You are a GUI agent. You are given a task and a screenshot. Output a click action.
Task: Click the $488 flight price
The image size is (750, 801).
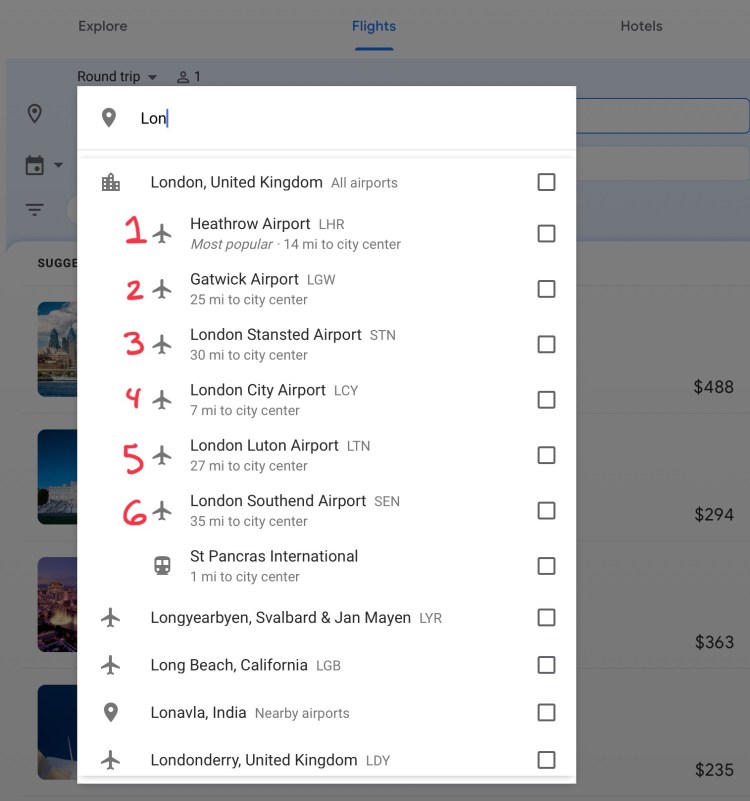coord(714,387)
